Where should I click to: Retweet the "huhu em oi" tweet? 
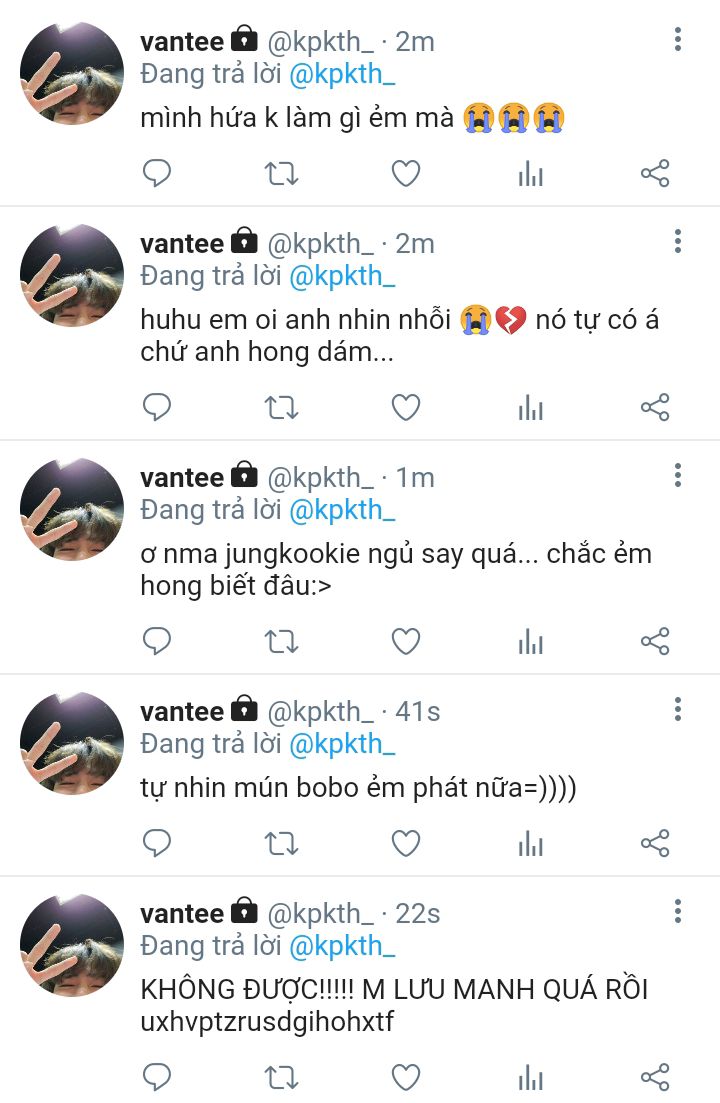tap(281, 407)
